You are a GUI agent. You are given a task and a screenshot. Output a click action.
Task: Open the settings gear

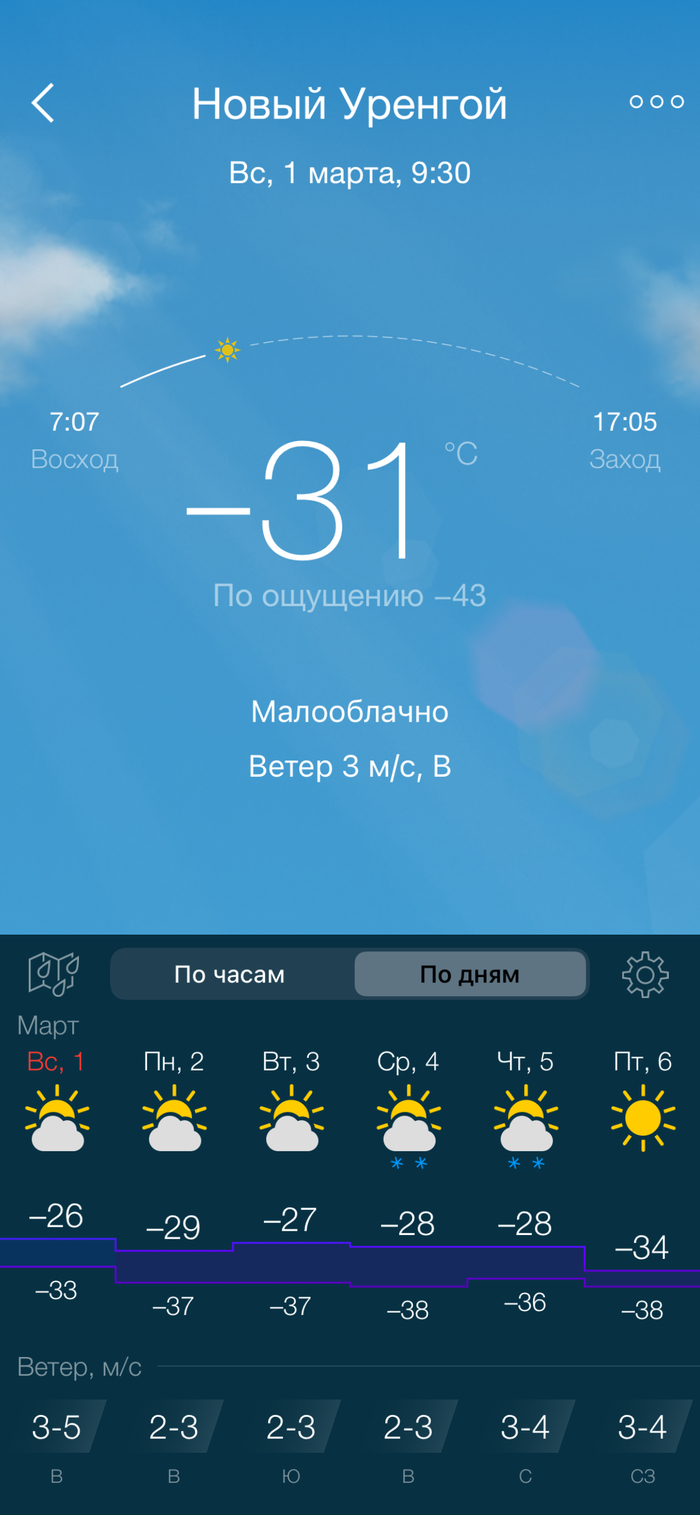pyautogui.click(x=645, y=974)
